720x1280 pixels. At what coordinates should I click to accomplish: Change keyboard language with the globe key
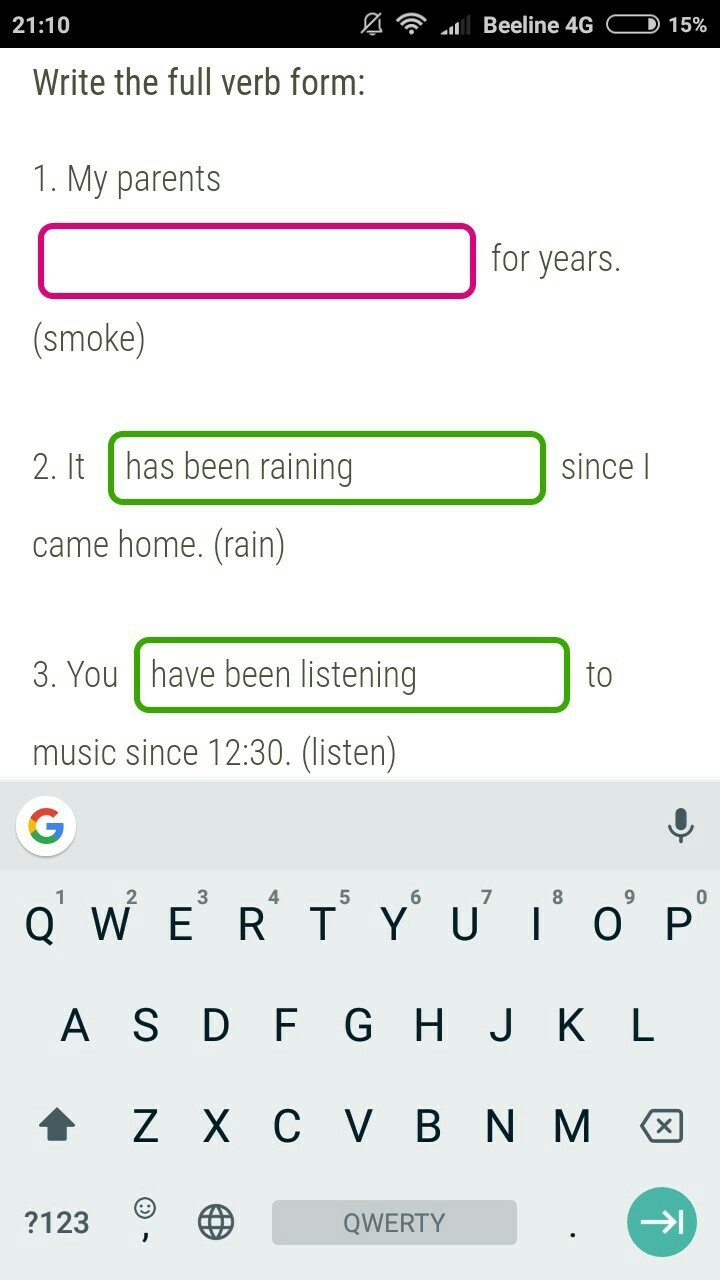(x=216, y=1222)
